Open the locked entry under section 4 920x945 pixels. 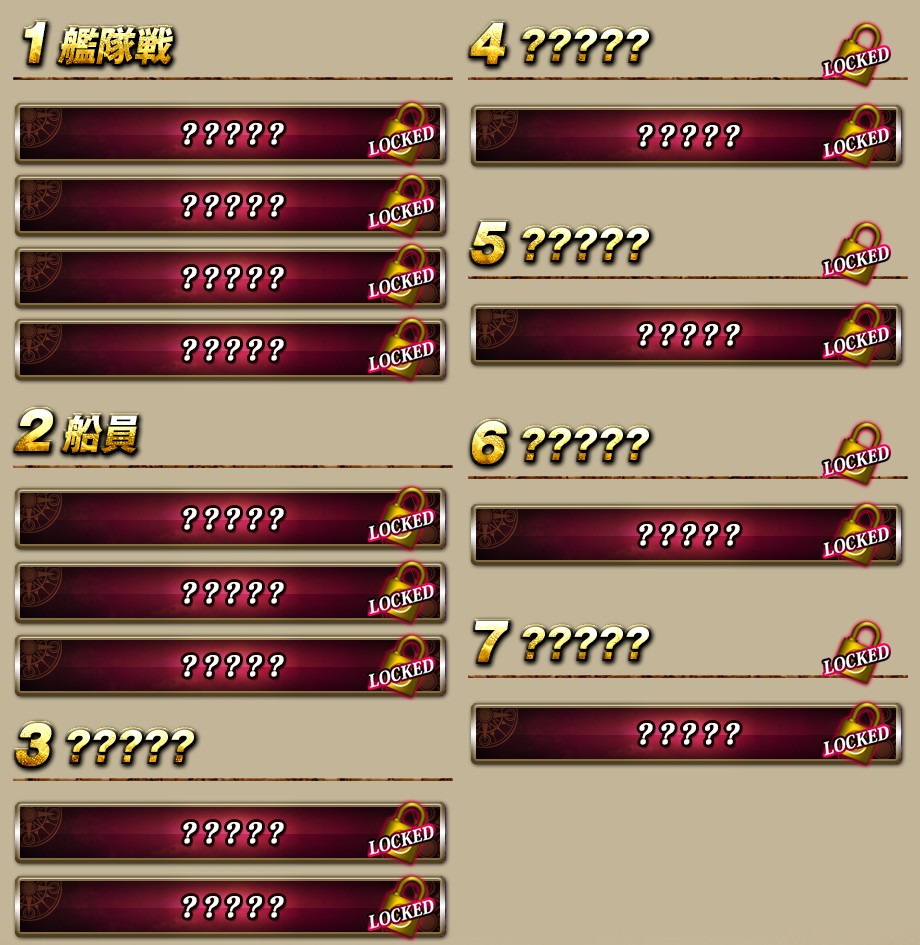click(x=686, y=136)
